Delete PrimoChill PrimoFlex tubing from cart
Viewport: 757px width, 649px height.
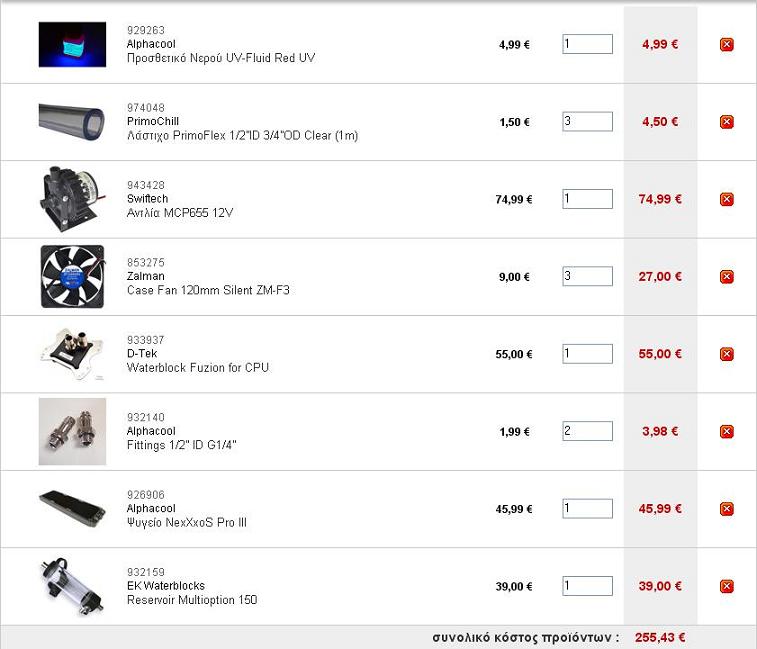tap(727, 122)
